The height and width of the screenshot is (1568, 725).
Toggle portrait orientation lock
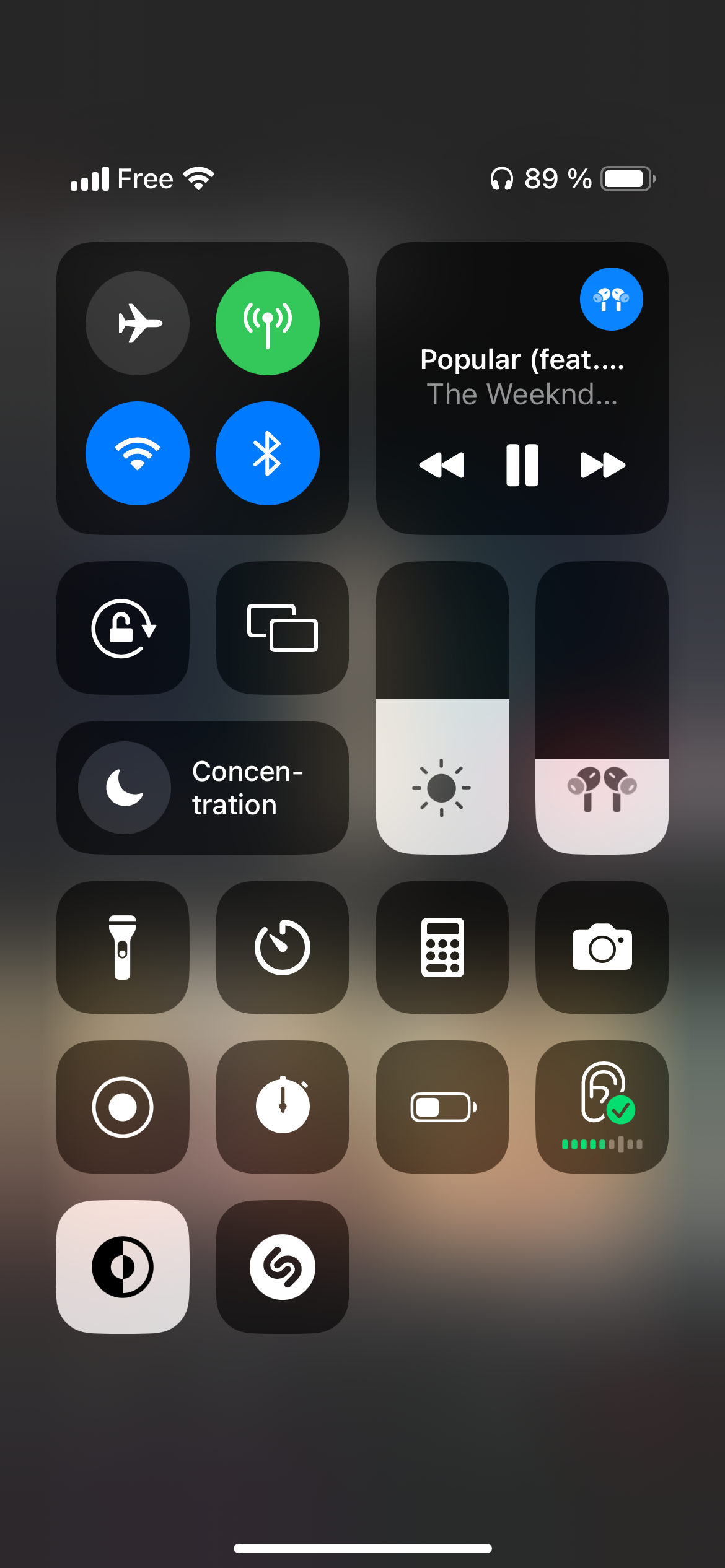tap(123, 628)
